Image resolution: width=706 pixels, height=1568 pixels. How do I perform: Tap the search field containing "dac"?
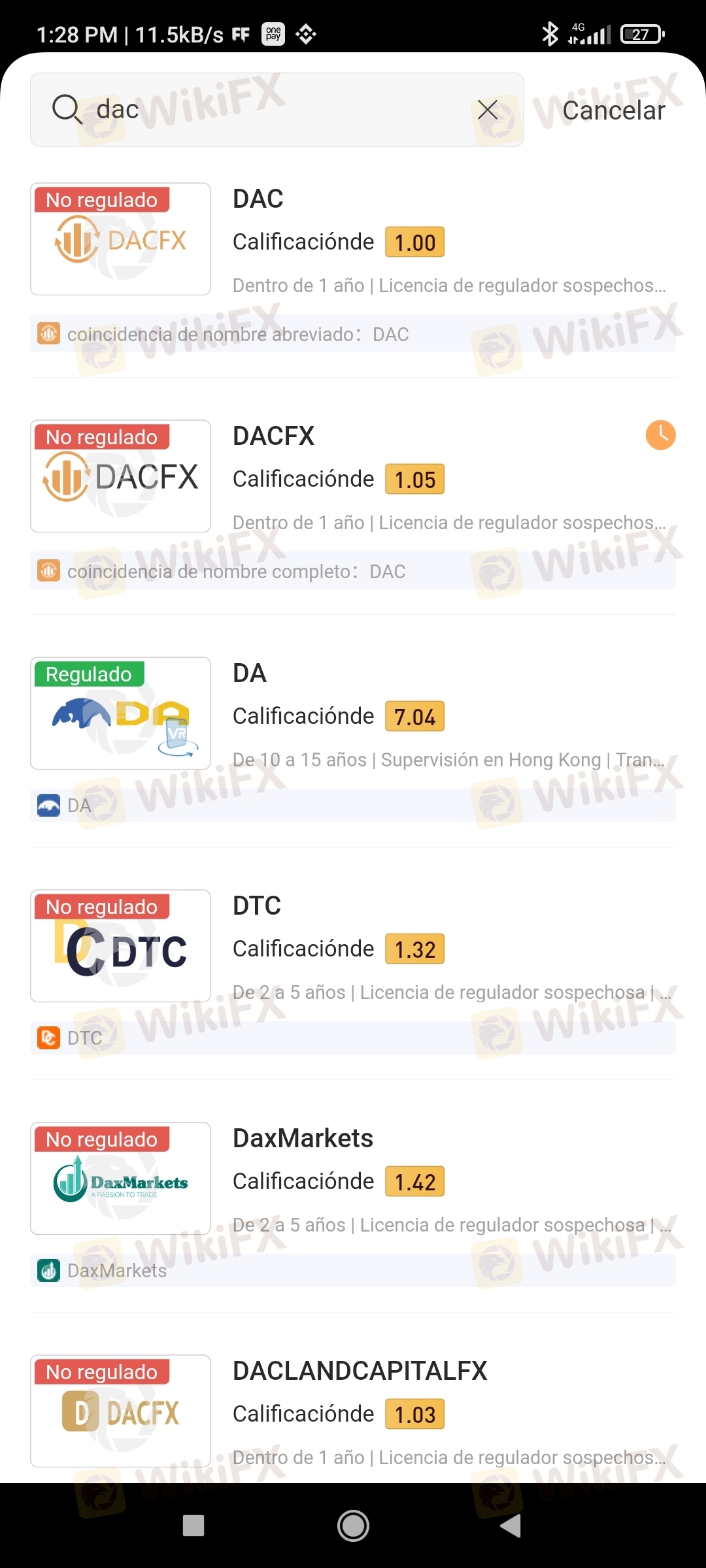pyautogui.click(x=277, y=109)
